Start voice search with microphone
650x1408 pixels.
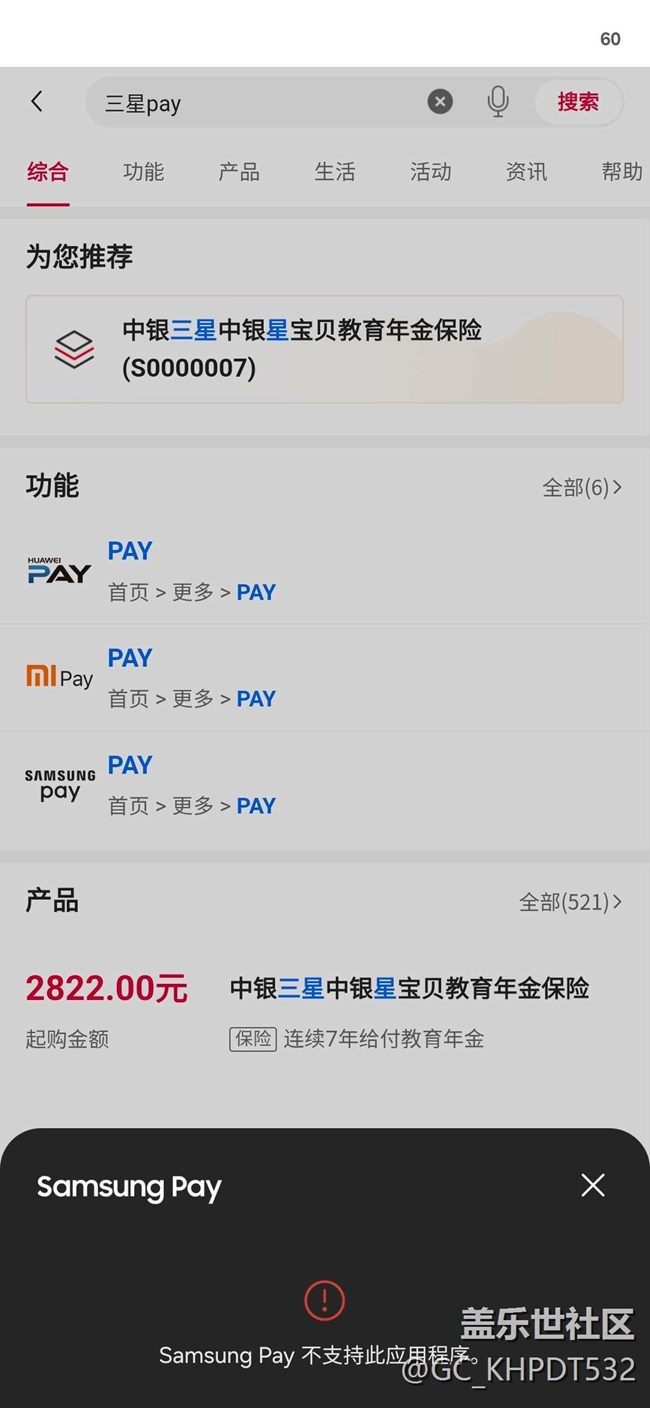tap(498, 101)
